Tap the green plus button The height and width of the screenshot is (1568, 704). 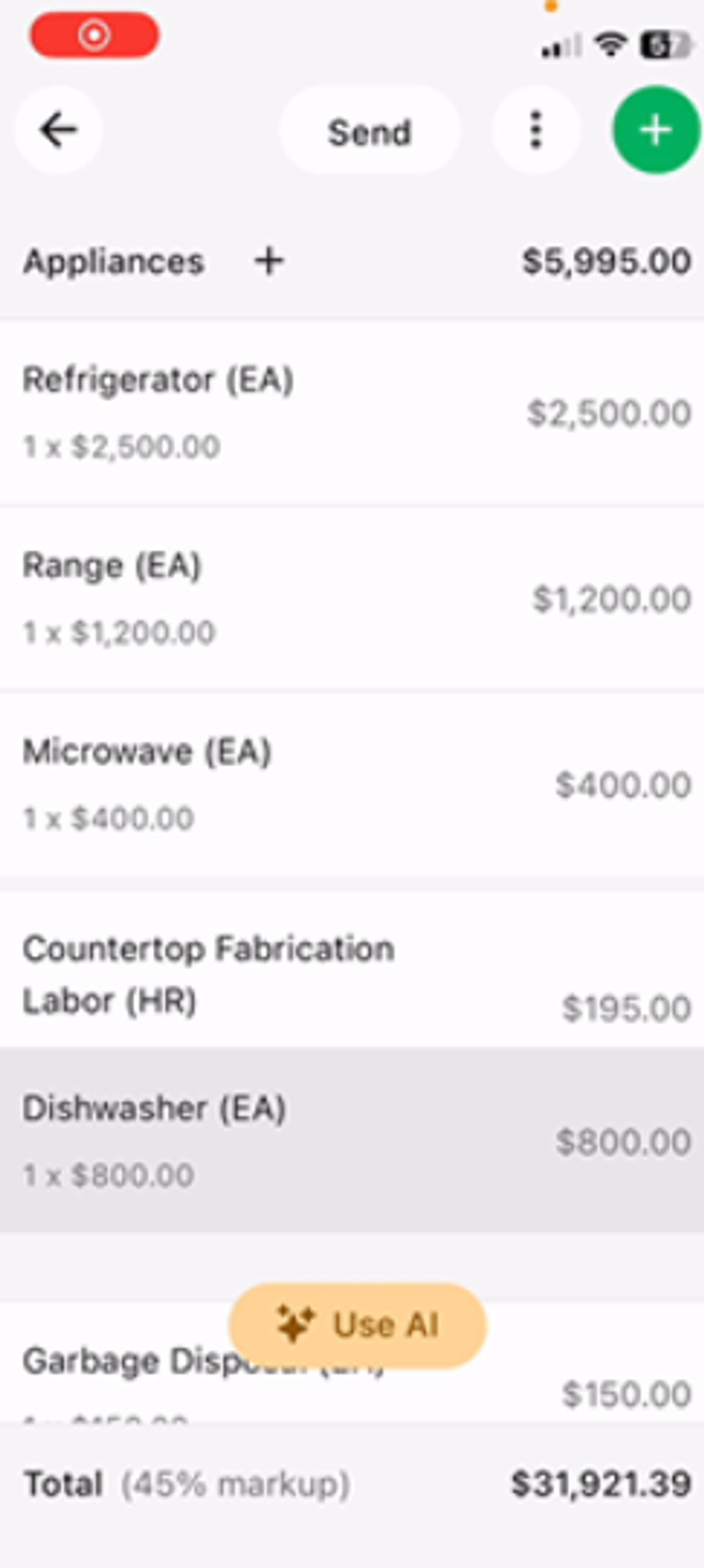[x=655, y=130]
